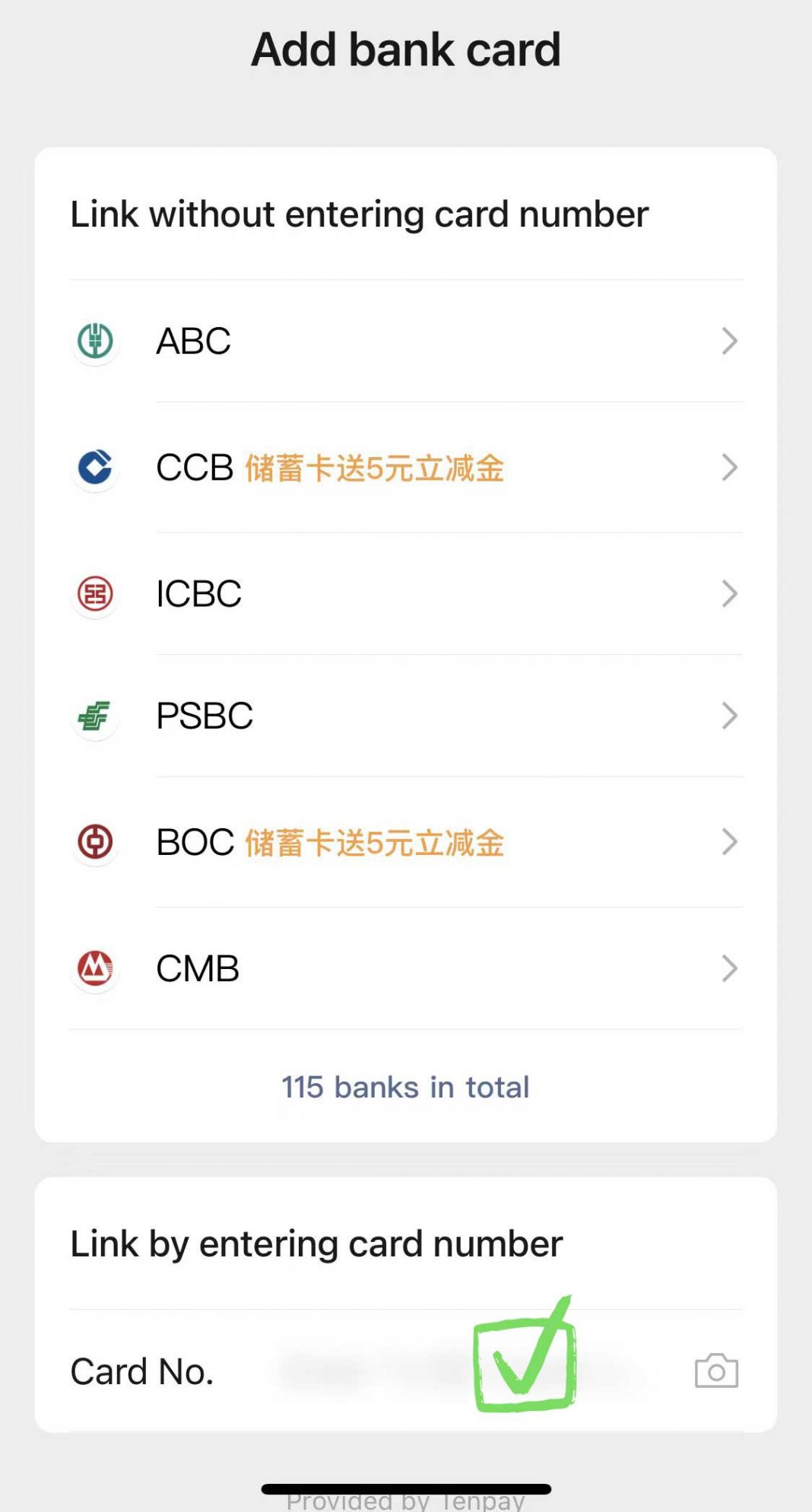812x1512 pixels.
Task: Expand the ABC bank row chevron
Action: pyautogui.click(x=728, y=341)
